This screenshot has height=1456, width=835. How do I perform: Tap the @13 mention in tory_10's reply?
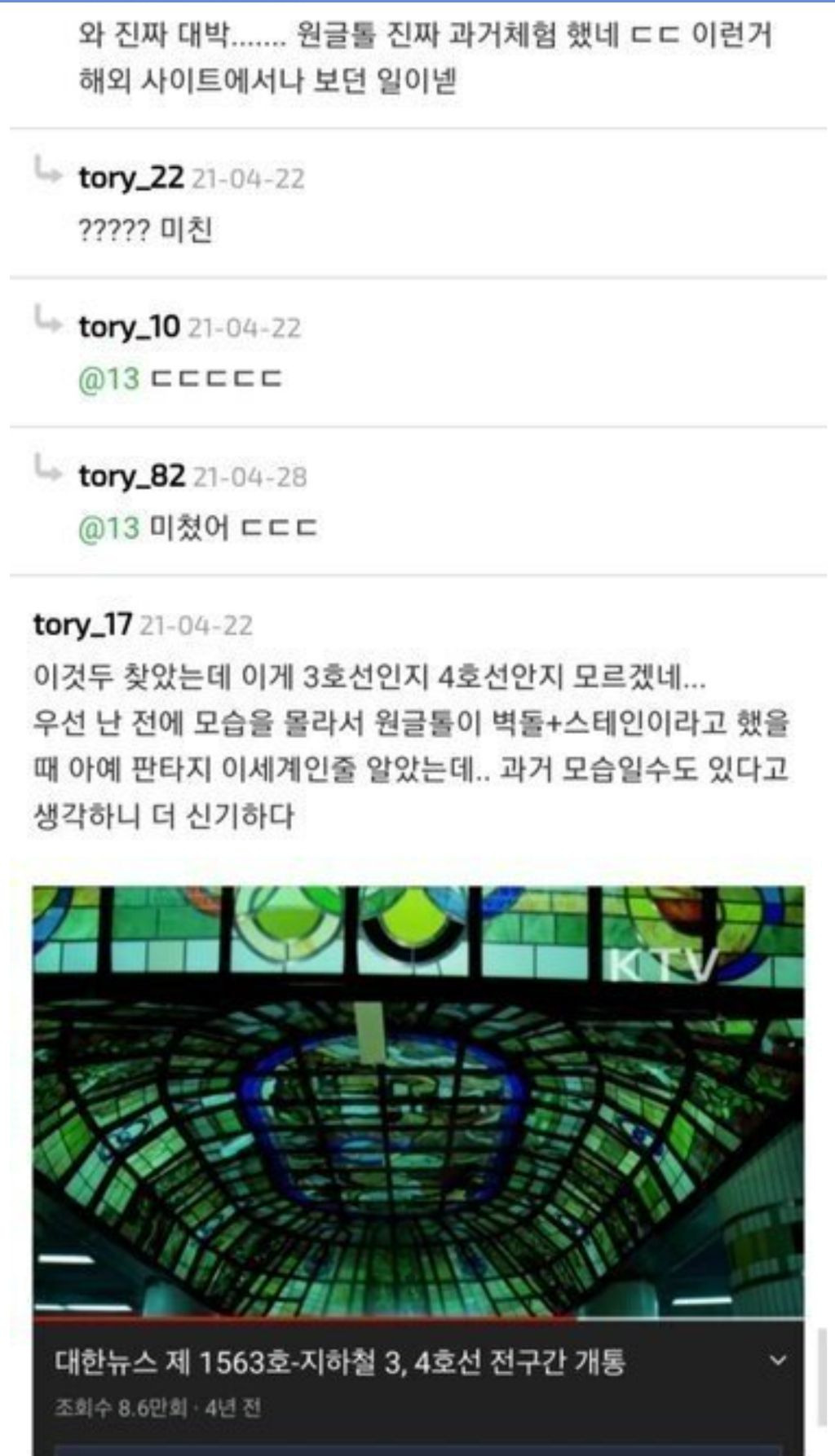(x=109, y=379)
